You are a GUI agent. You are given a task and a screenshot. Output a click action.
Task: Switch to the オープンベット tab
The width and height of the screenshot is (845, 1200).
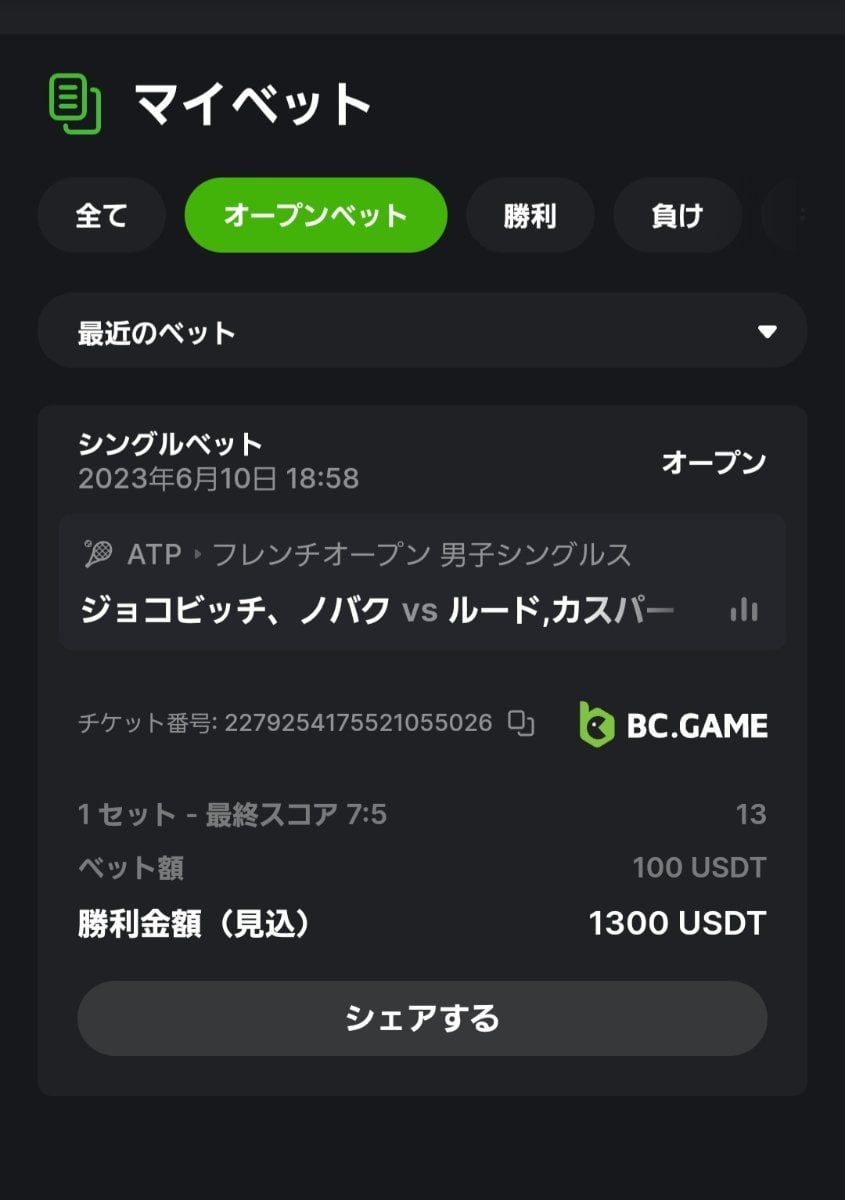tap(315, 215)
